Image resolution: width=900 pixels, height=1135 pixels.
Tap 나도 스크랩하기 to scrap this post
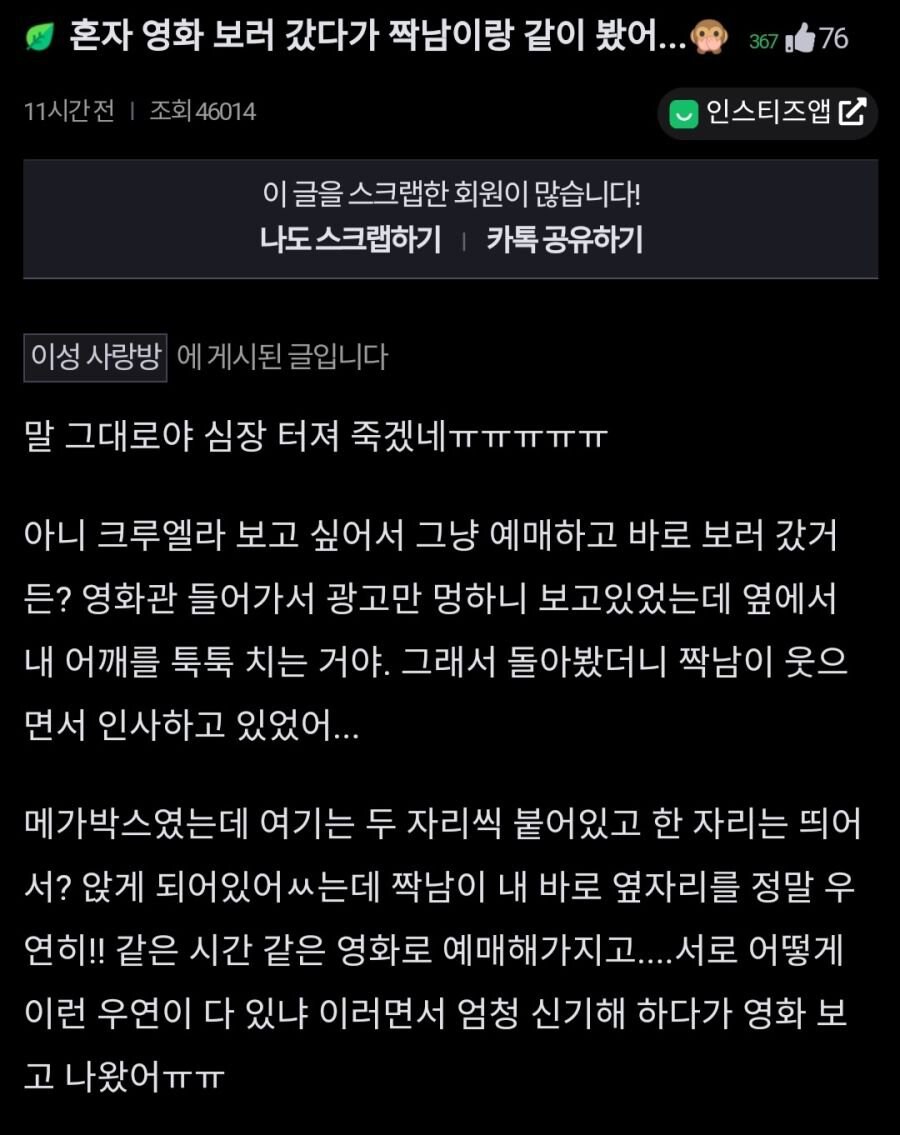point(350,240)
